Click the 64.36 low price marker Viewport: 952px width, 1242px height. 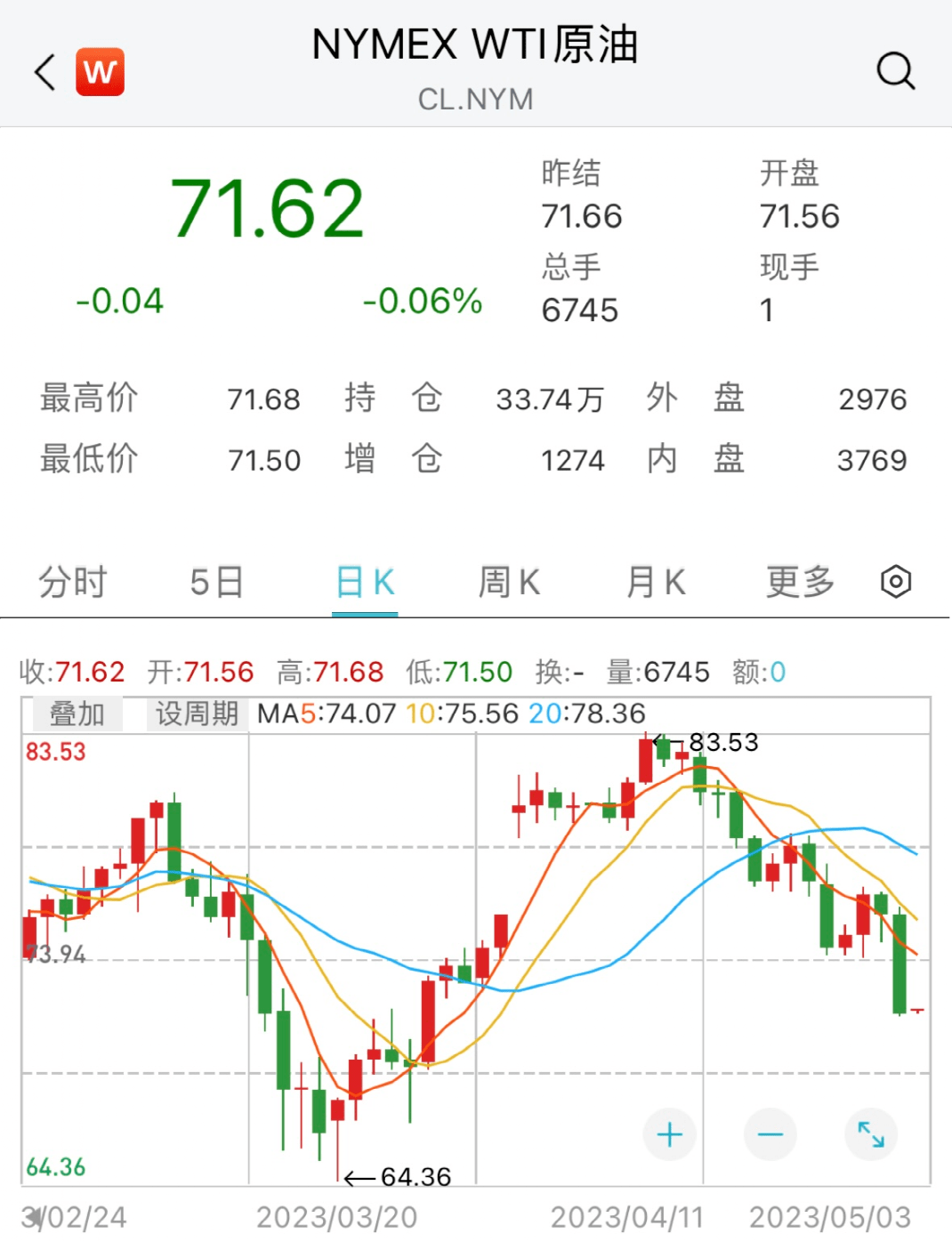[x=400, y=1176]
